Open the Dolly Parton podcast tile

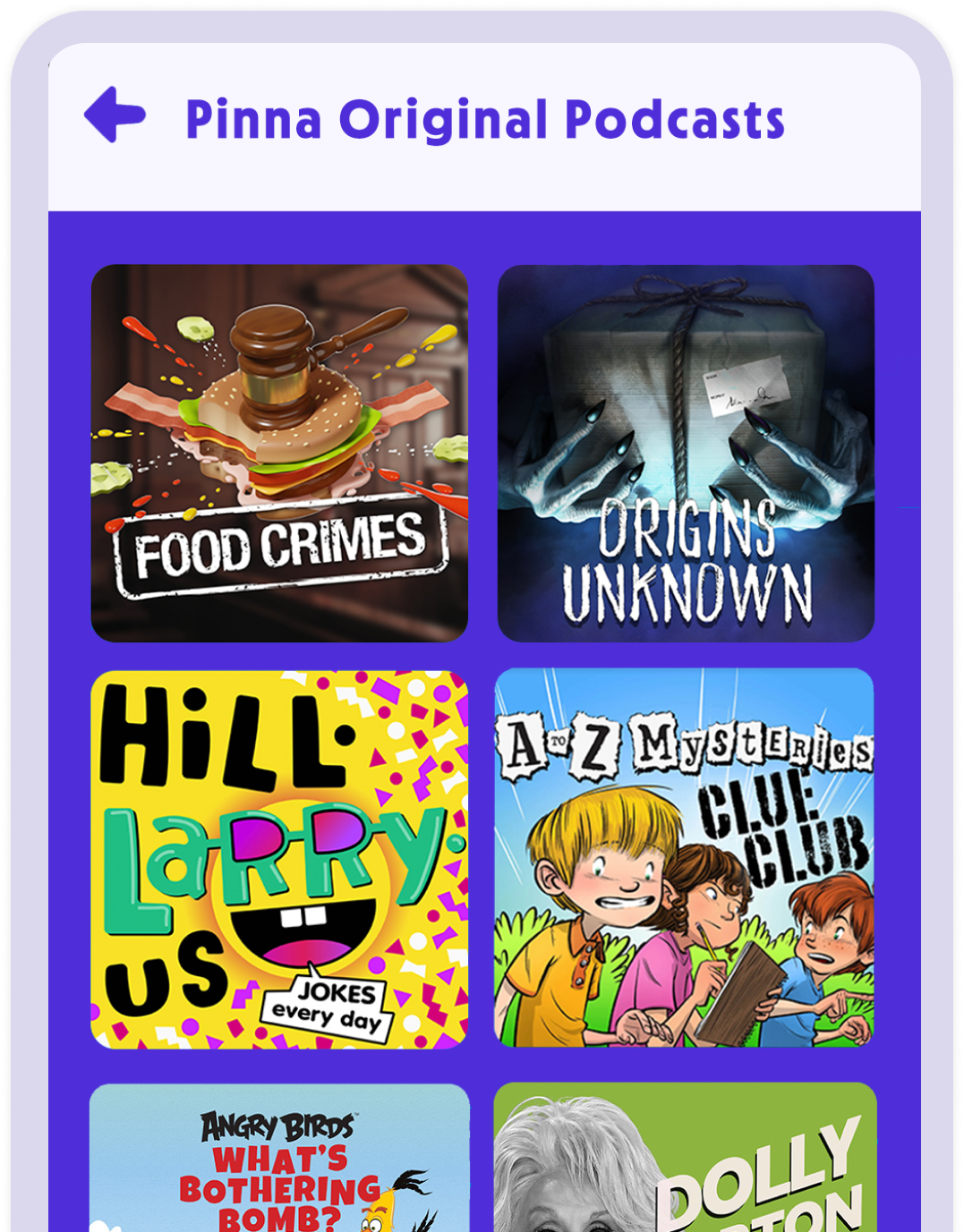685,1159
